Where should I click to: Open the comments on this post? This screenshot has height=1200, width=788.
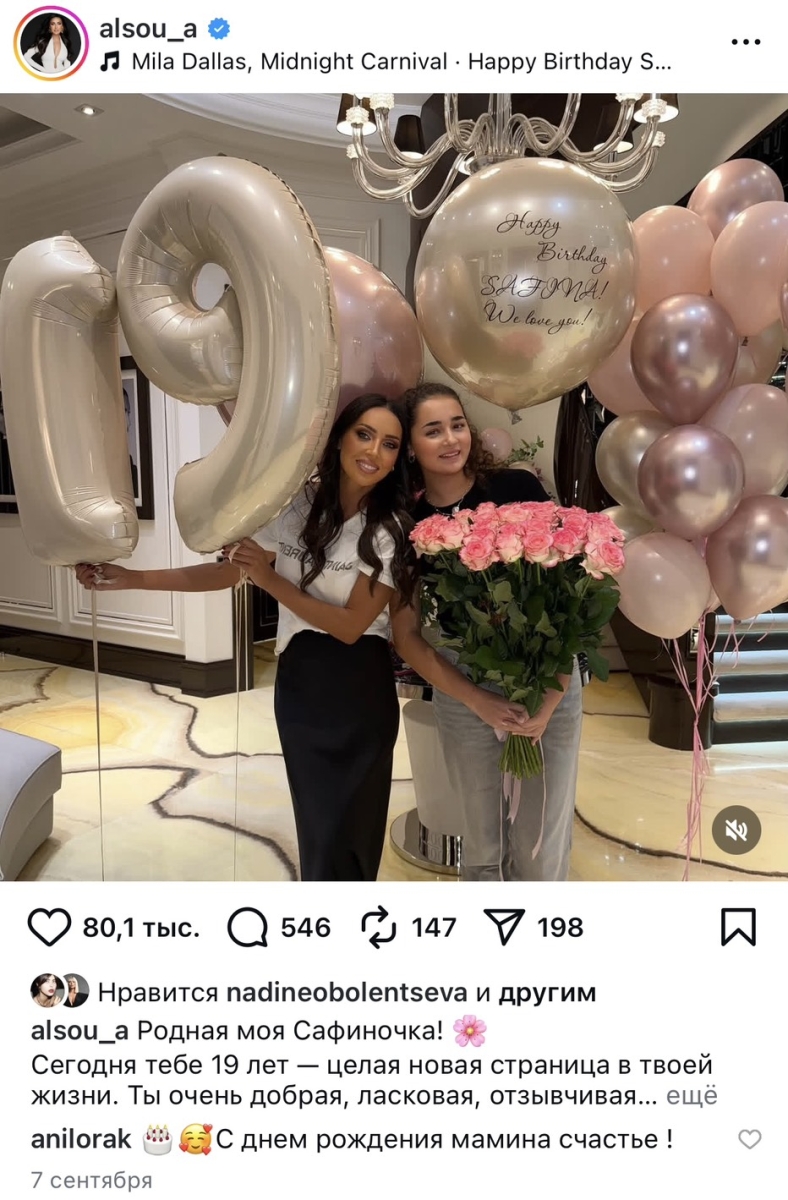(x=247, y=927)
